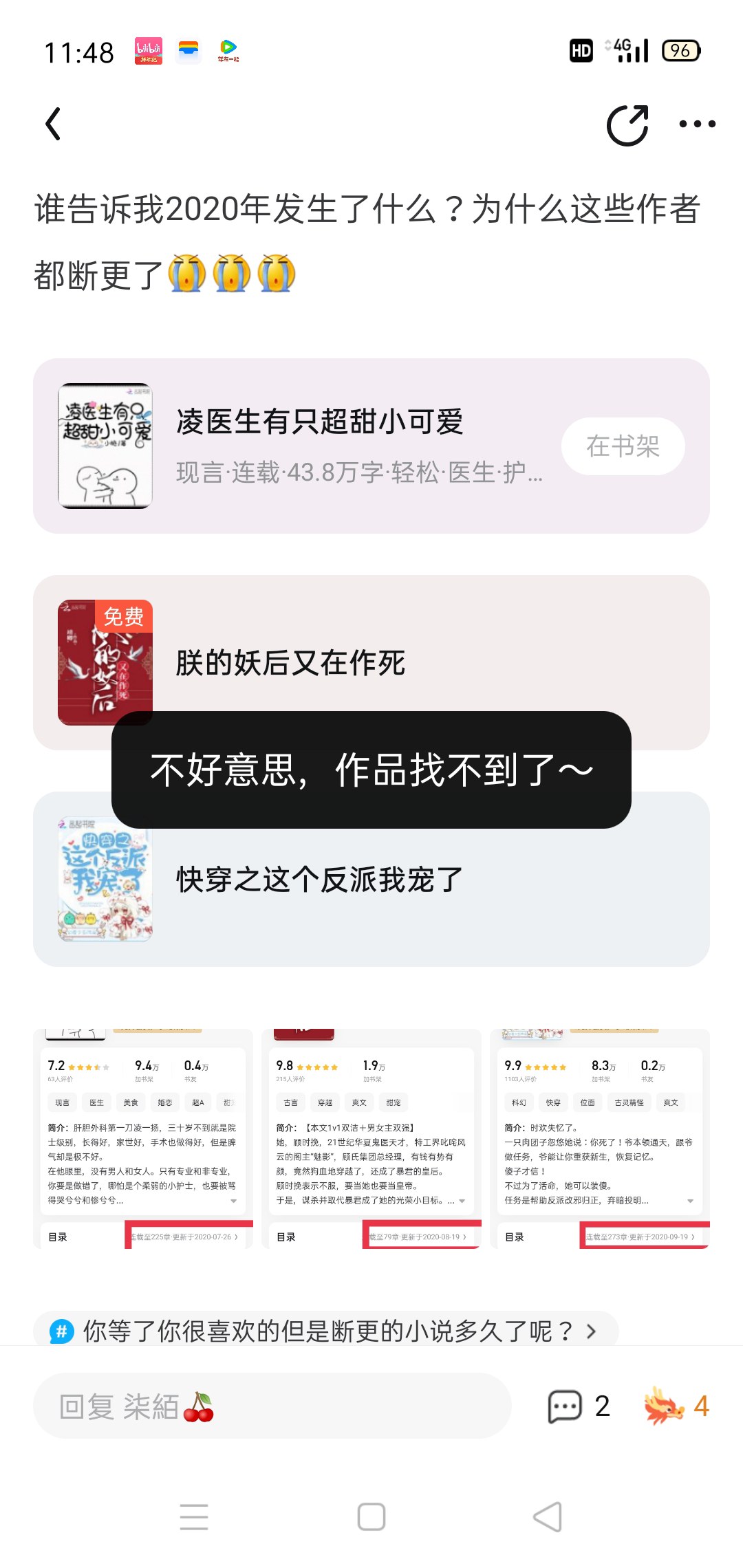The height and width of the screenshot is (1568, 743).
Task: Tap the share icon in the top bar
Action: (x=627, y=125)
